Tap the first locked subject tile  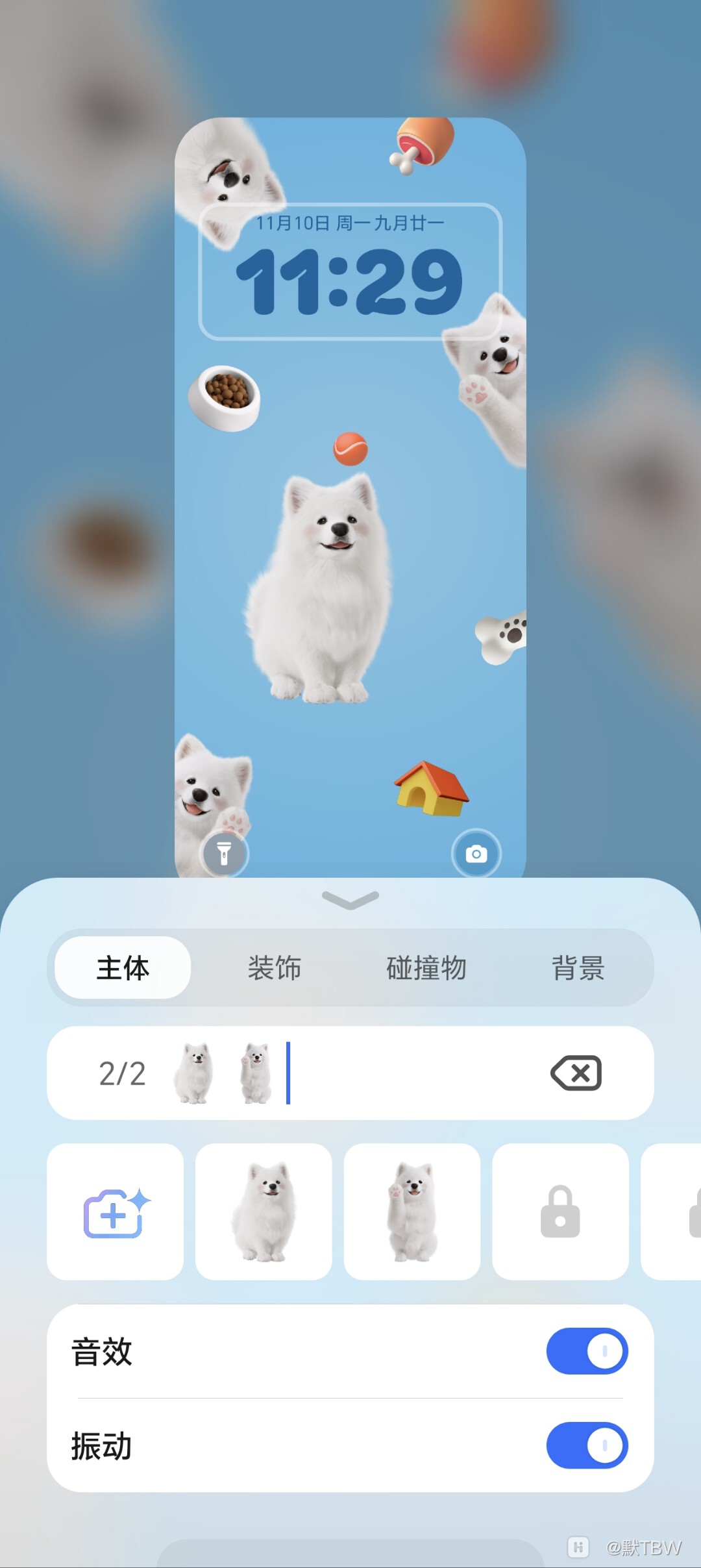point(560,1212)
